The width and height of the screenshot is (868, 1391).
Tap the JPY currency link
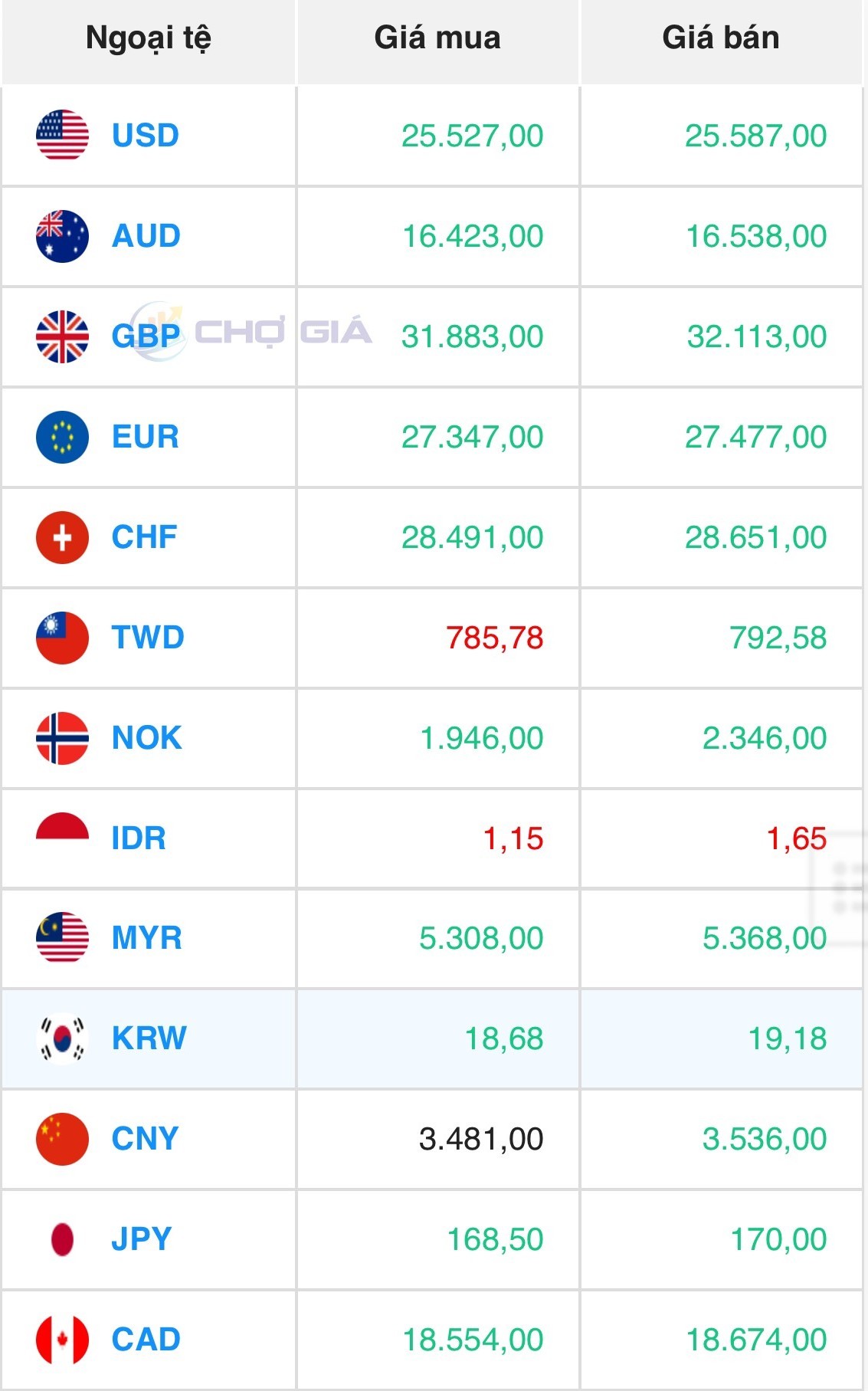pos(141,1239)
